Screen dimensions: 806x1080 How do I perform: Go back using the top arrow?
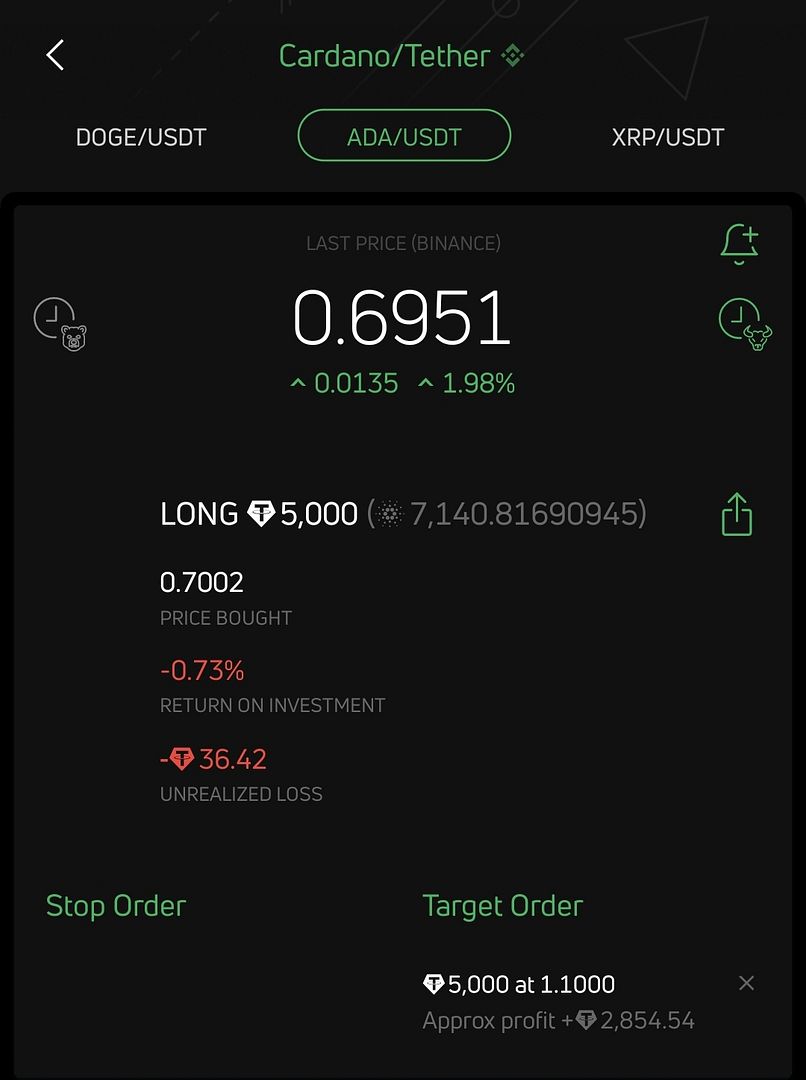coord(55,55)
